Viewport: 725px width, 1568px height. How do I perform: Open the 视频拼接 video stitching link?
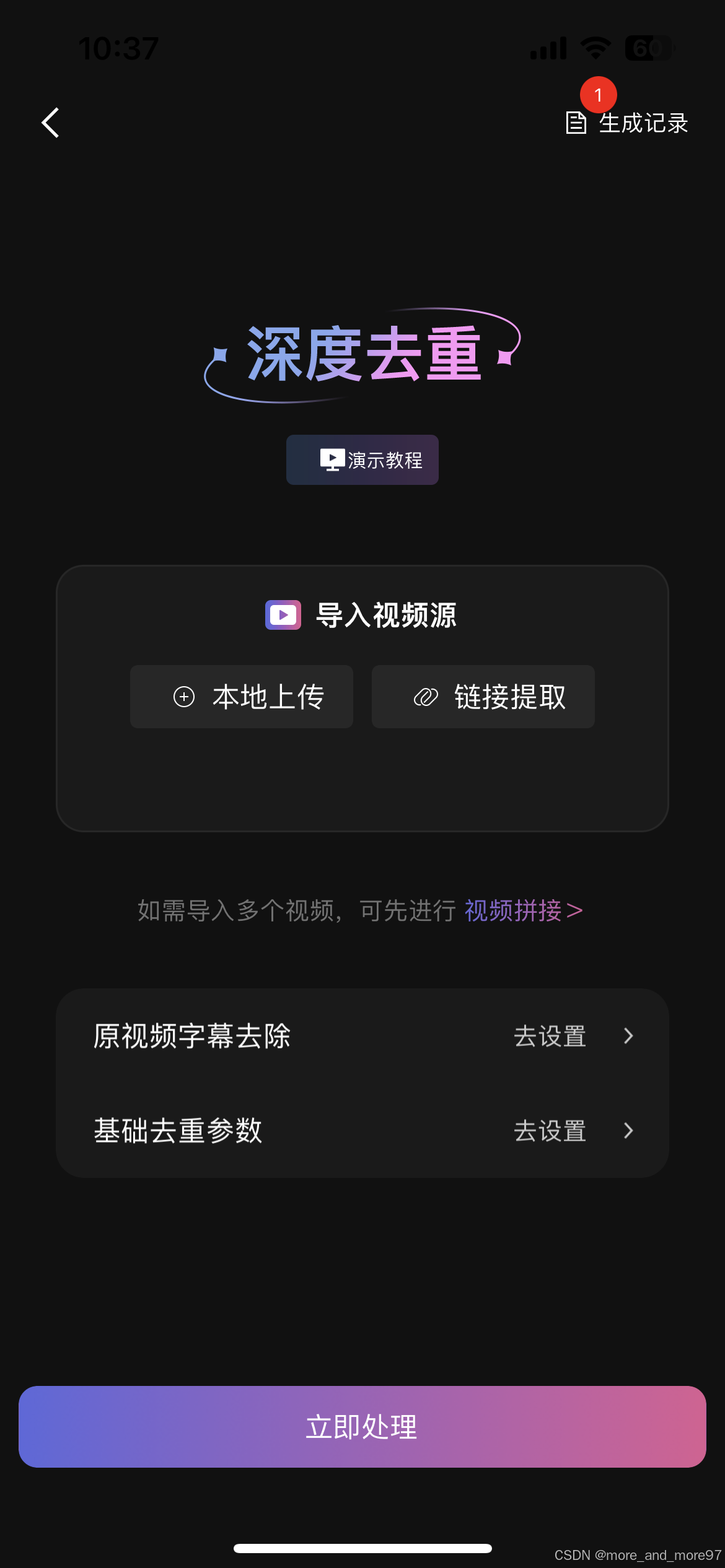524,910
